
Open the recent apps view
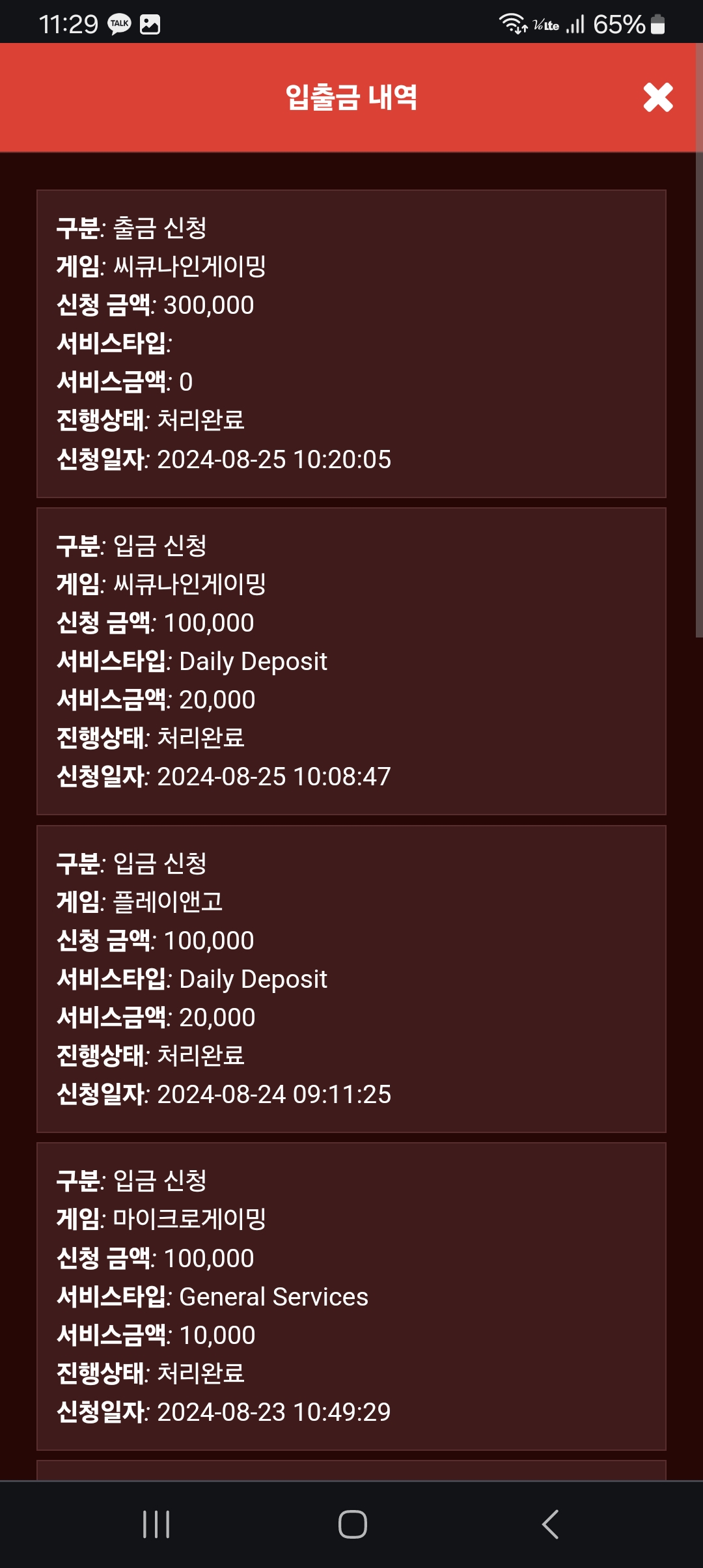156,1524
